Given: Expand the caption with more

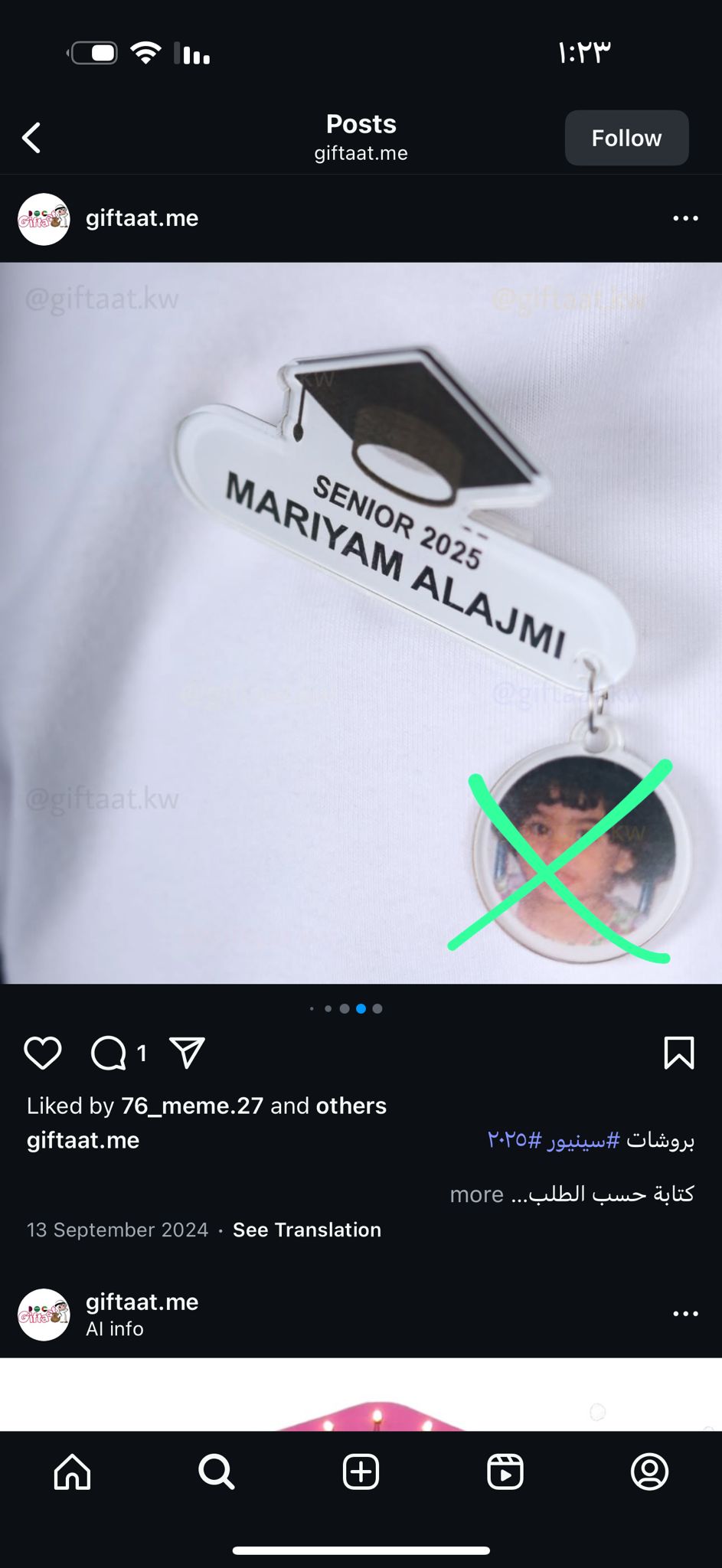Looking at the screenshot, I should point(476,1194).
